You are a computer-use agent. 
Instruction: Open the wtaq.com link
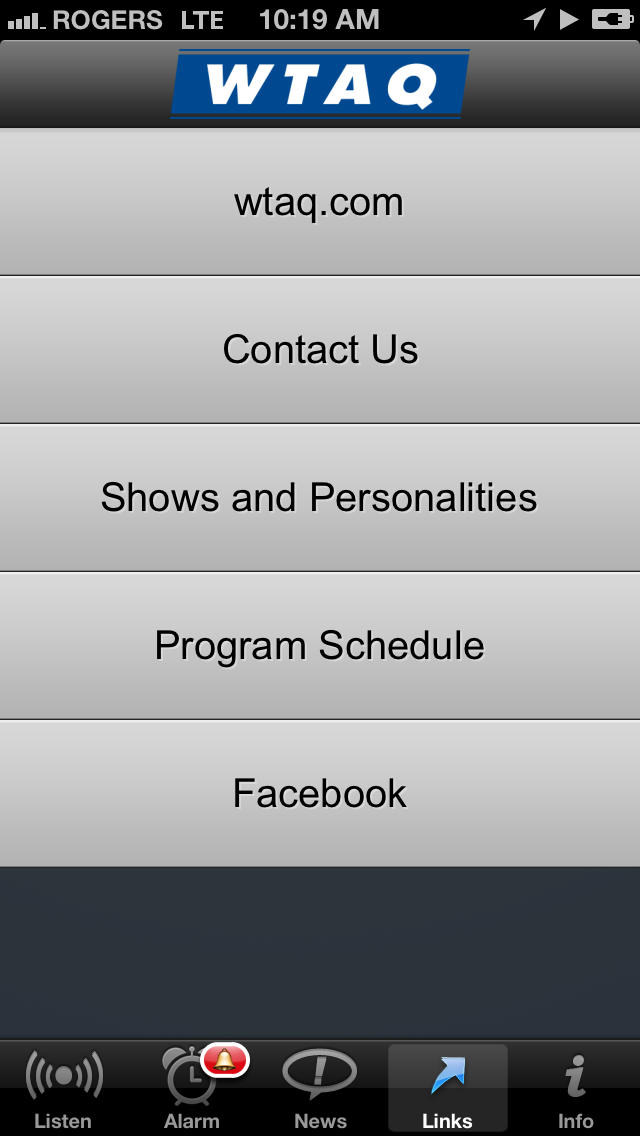click(x=320, y=201)
